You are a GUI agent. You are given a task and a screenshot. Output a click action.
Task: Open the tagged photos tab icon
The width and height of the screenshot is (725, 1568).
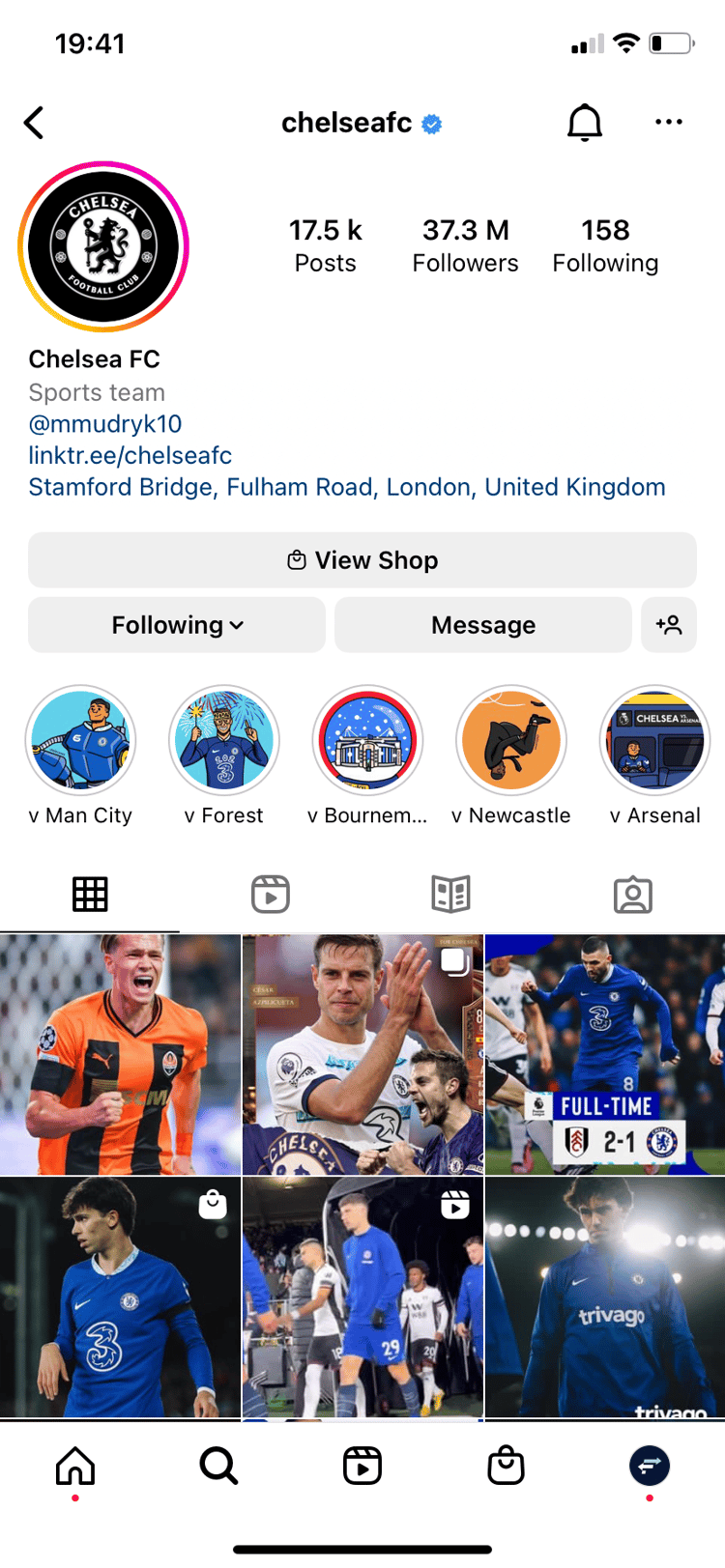pos(633,894)
